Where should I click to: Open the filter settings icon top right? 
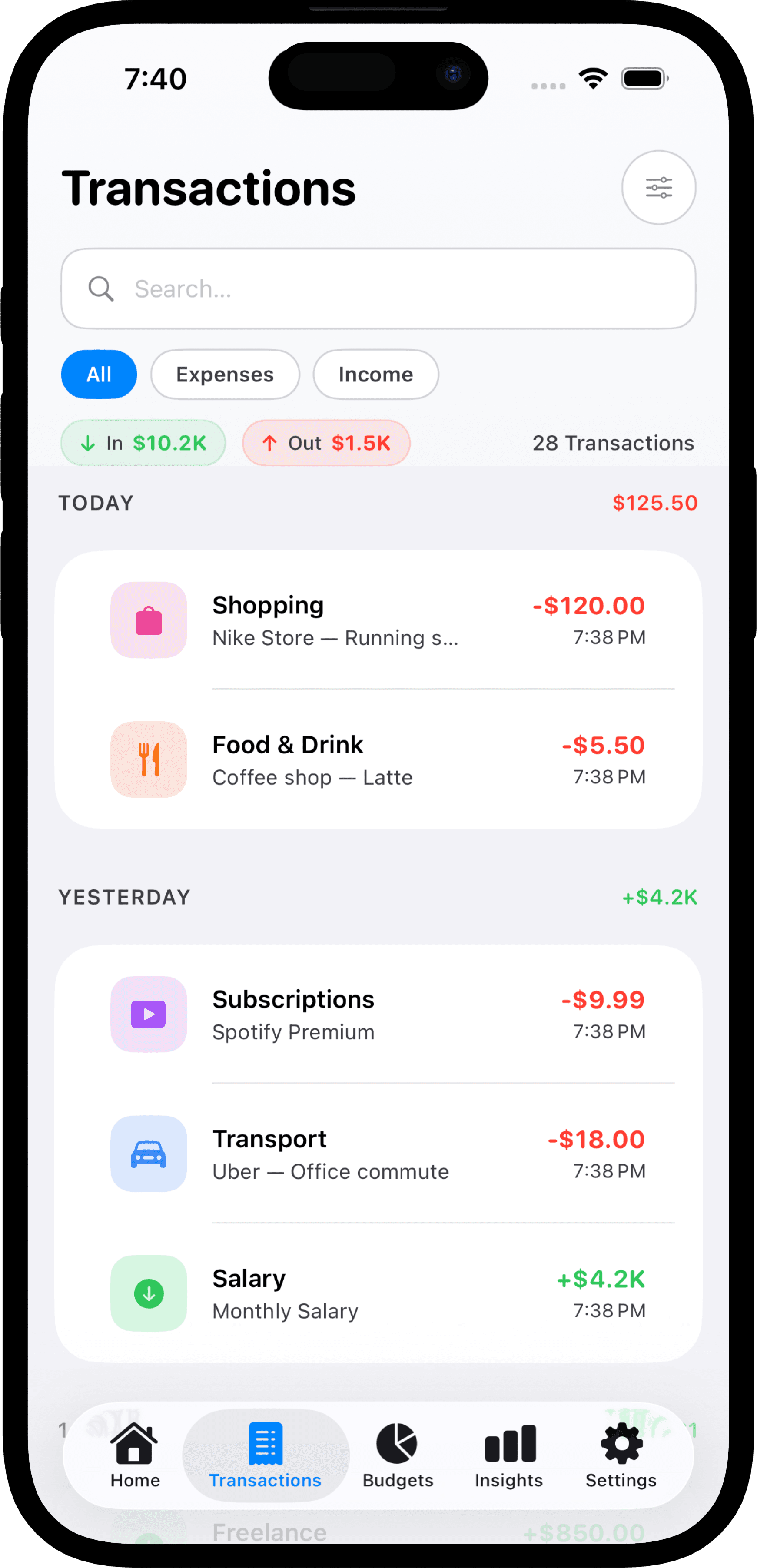click(659, 188)
